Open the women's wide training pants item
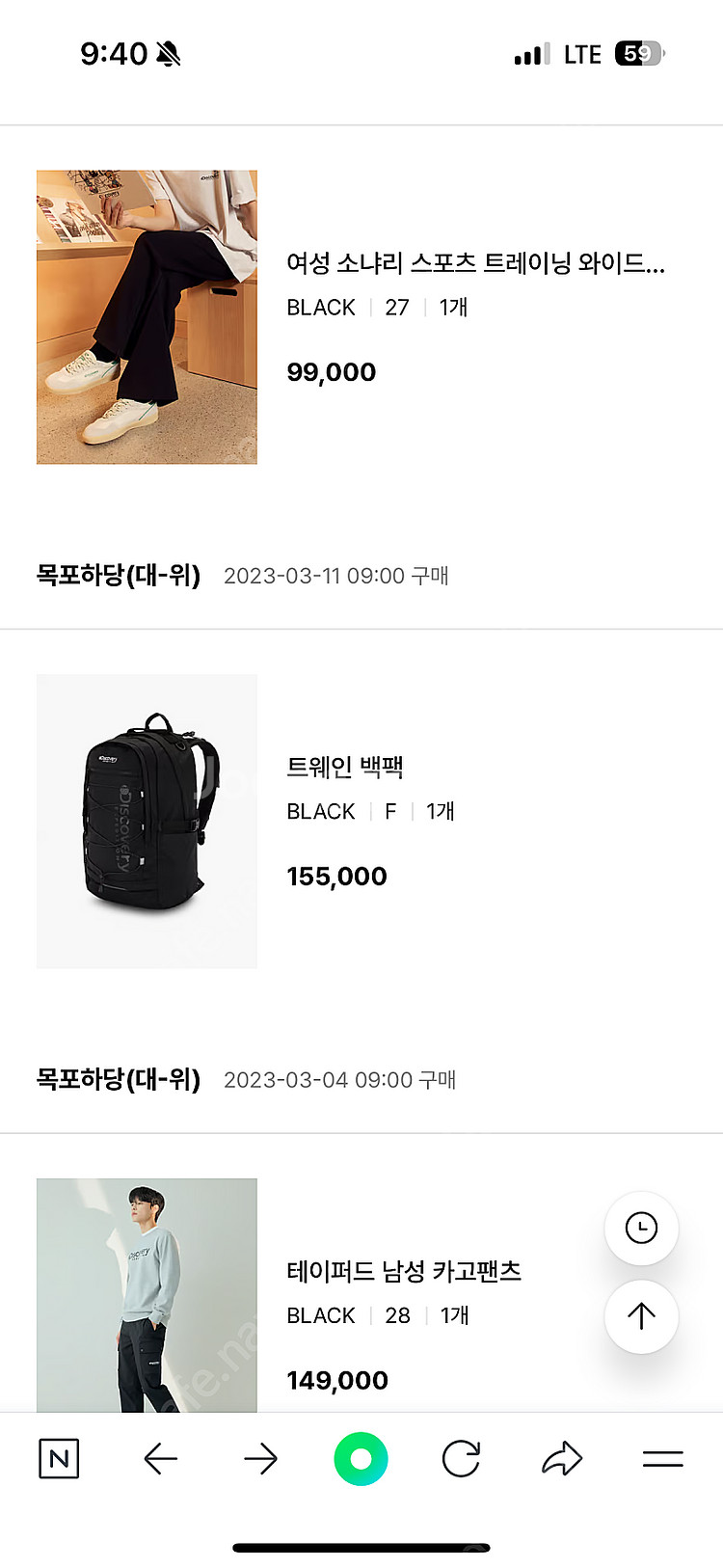723x1568 pixels. pos(474,263)
